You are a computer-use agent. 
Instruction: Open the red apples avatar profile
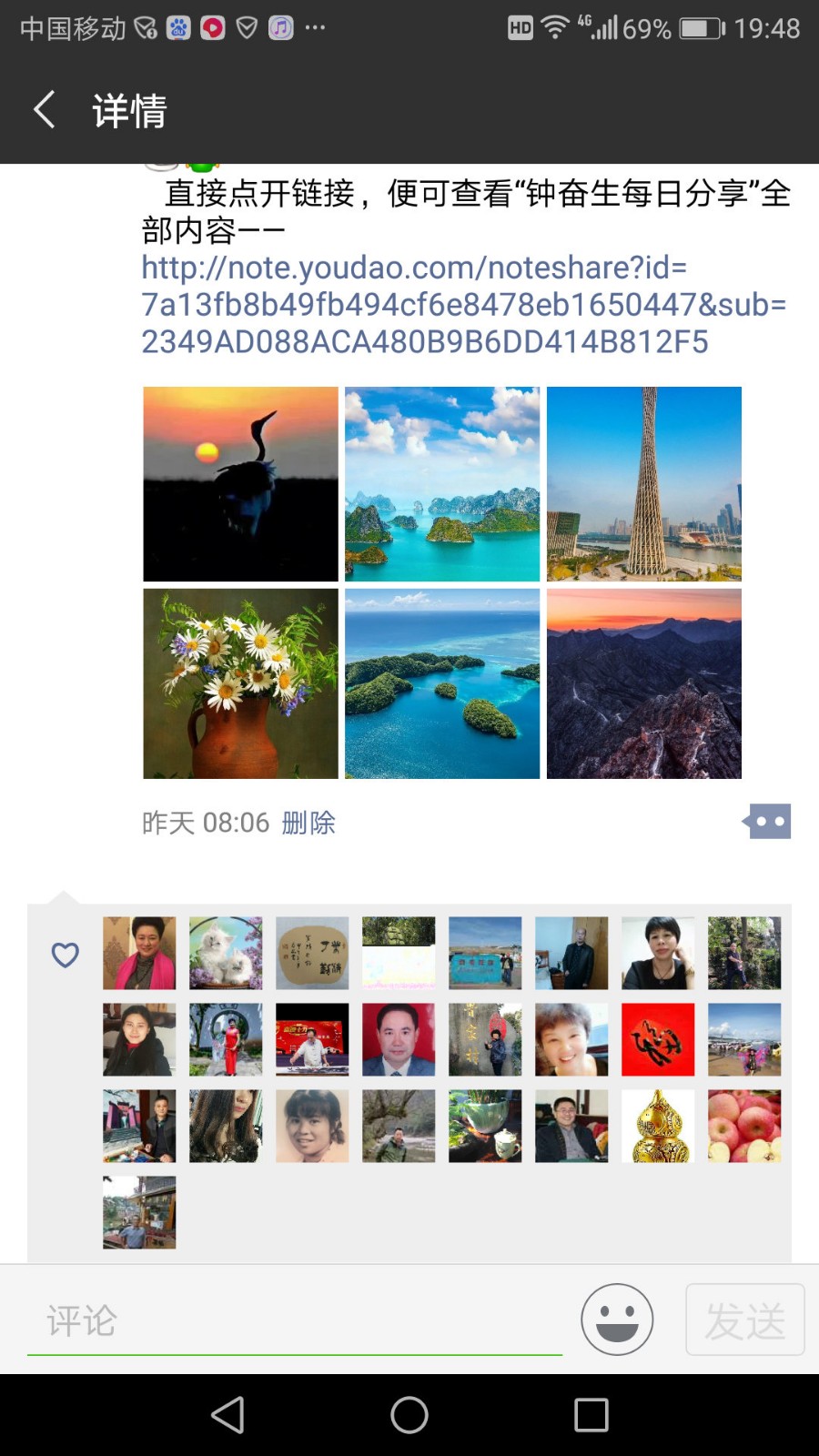[744, 1126]
